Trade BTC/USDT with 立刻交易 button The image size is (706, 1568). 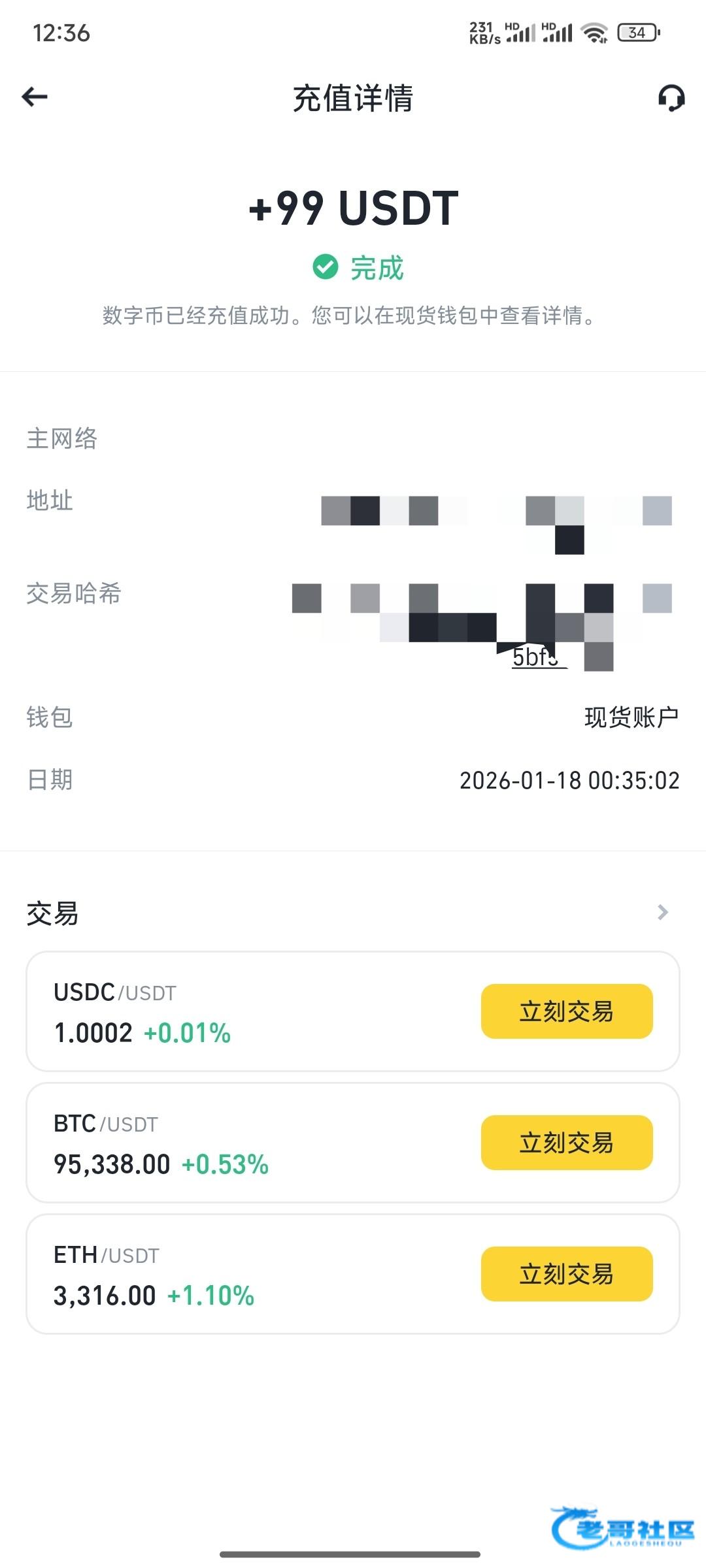567,1143
